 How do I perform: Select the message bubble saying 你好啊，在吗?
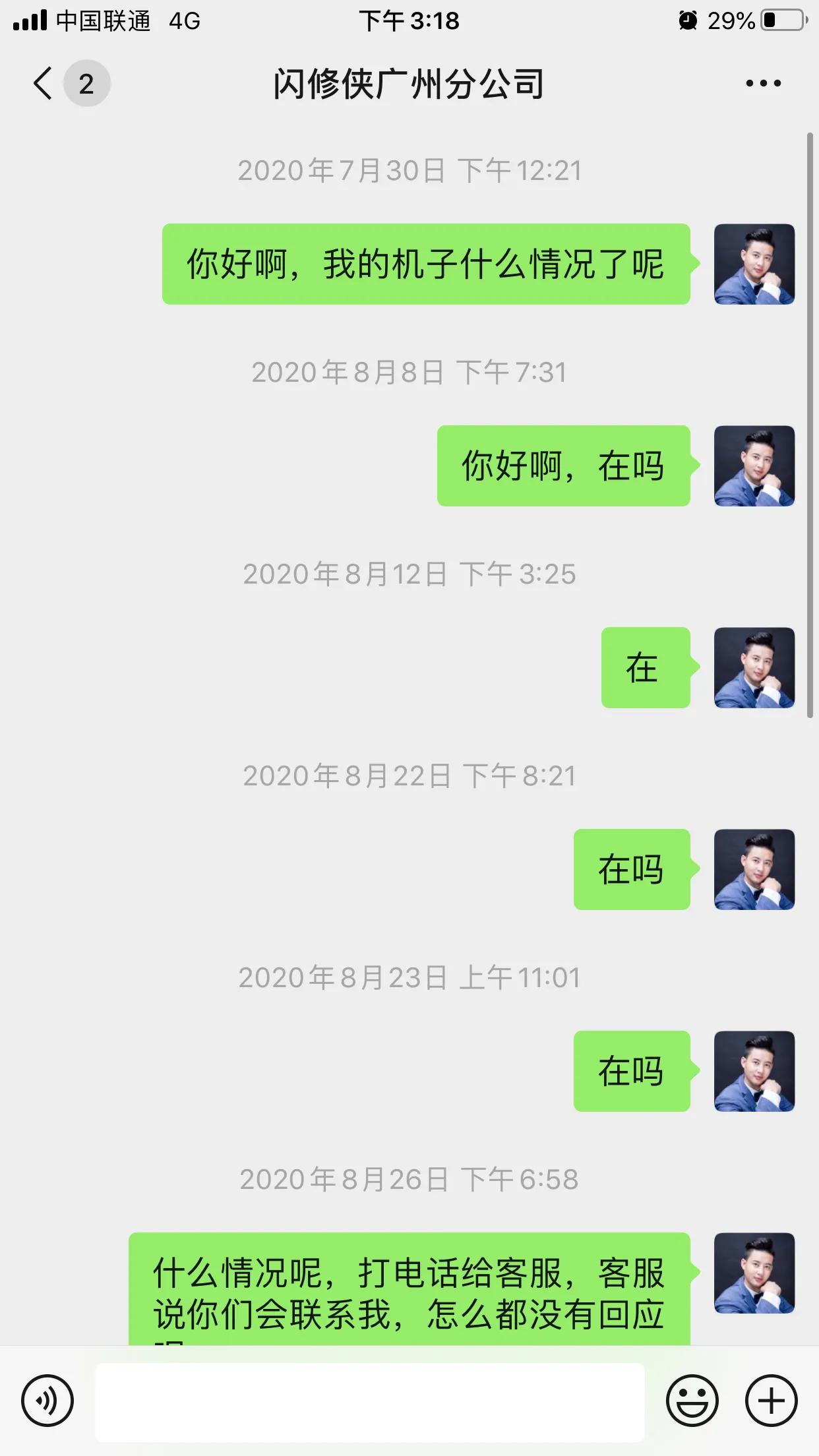[562, 466]
